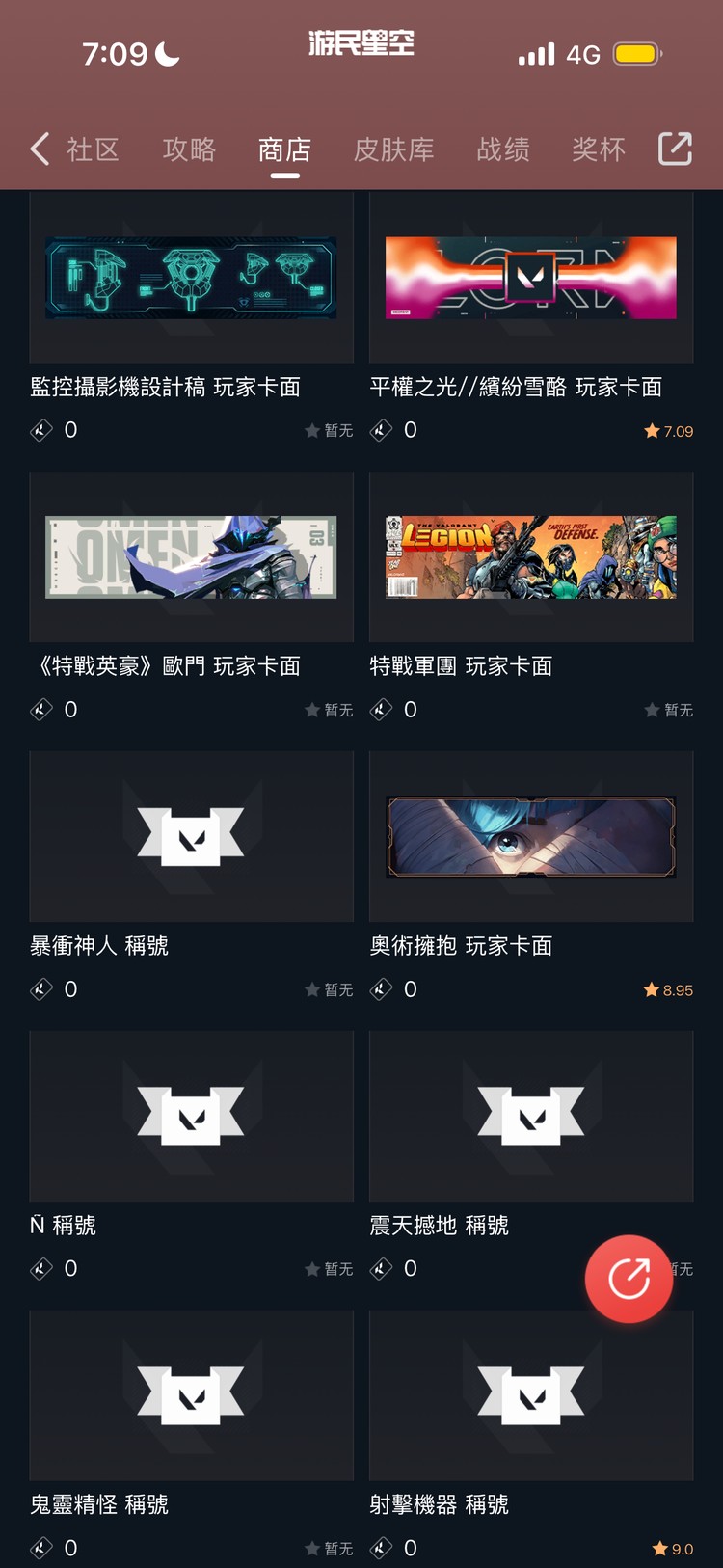Viewport: 723px width, 1568px height.
Task: Open the share icon at top right
Action: coord(675,149)
